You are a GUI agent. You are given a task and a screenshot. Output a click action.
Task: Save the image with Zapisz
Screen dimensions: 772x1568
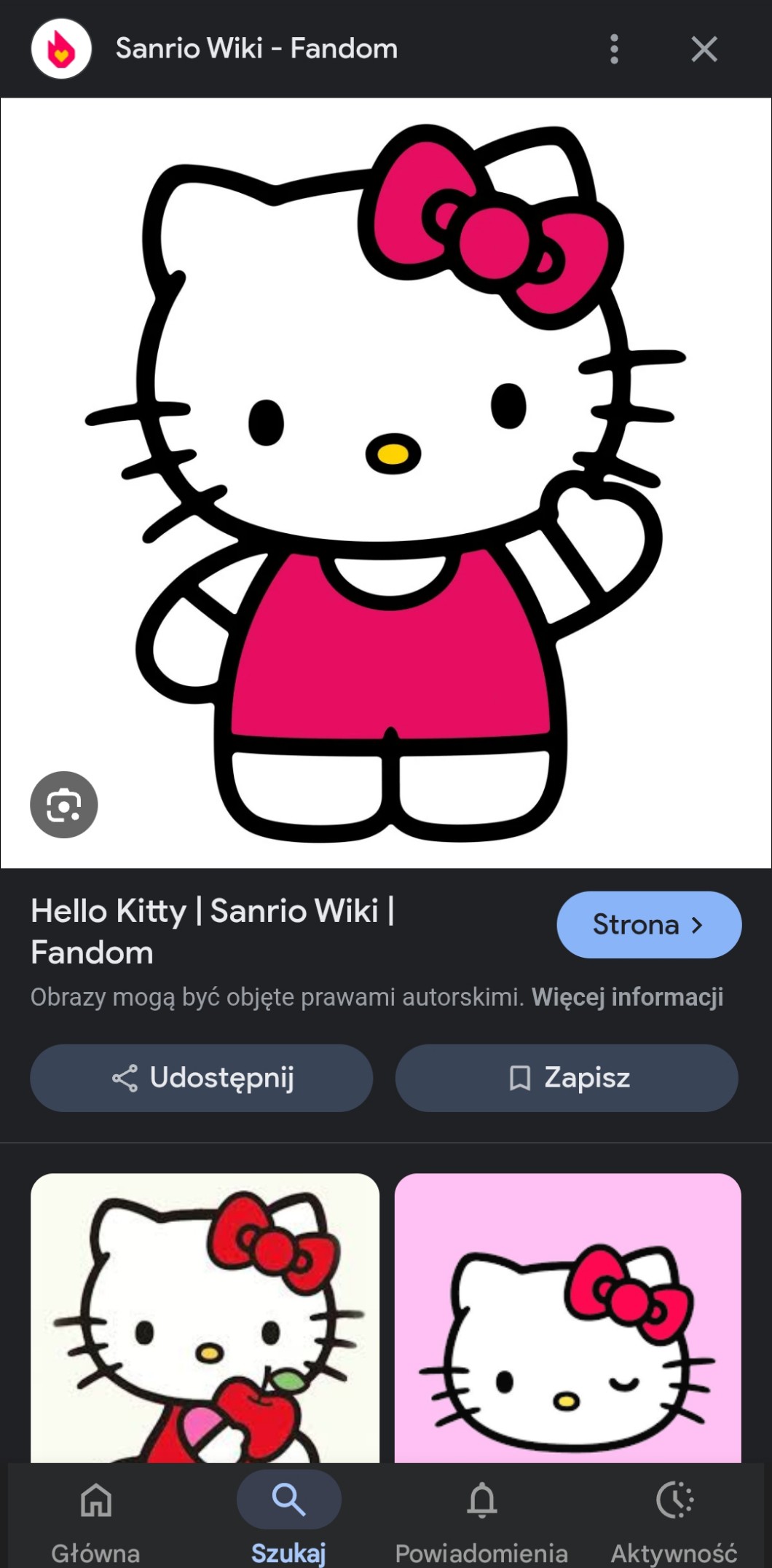567,1078
